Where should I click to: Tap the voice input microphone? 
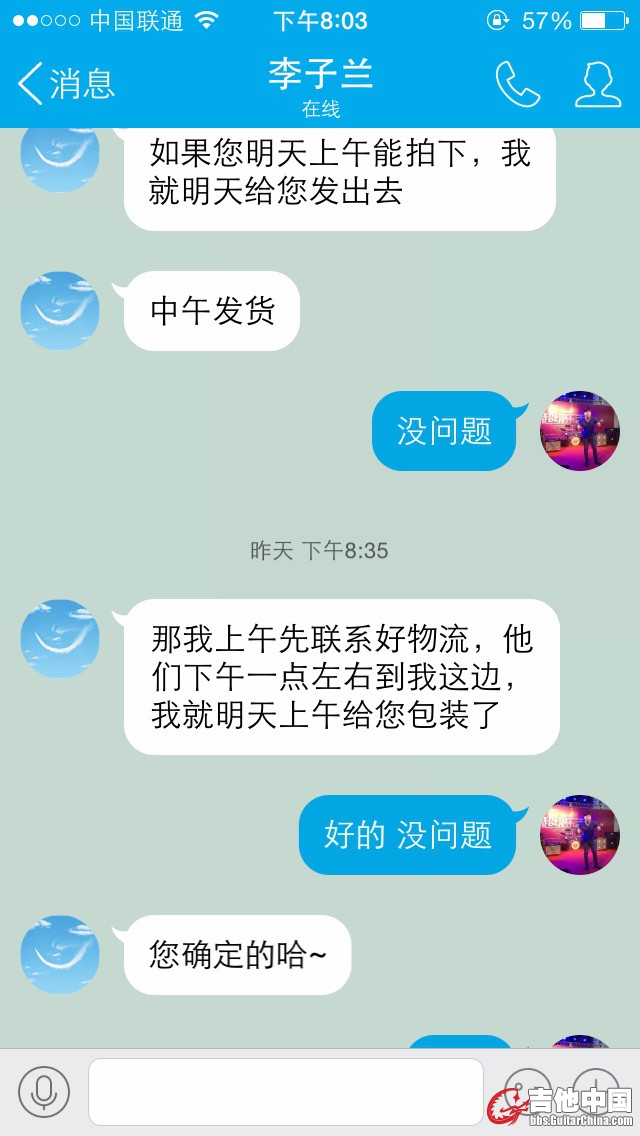click(x=44, y=1091)
